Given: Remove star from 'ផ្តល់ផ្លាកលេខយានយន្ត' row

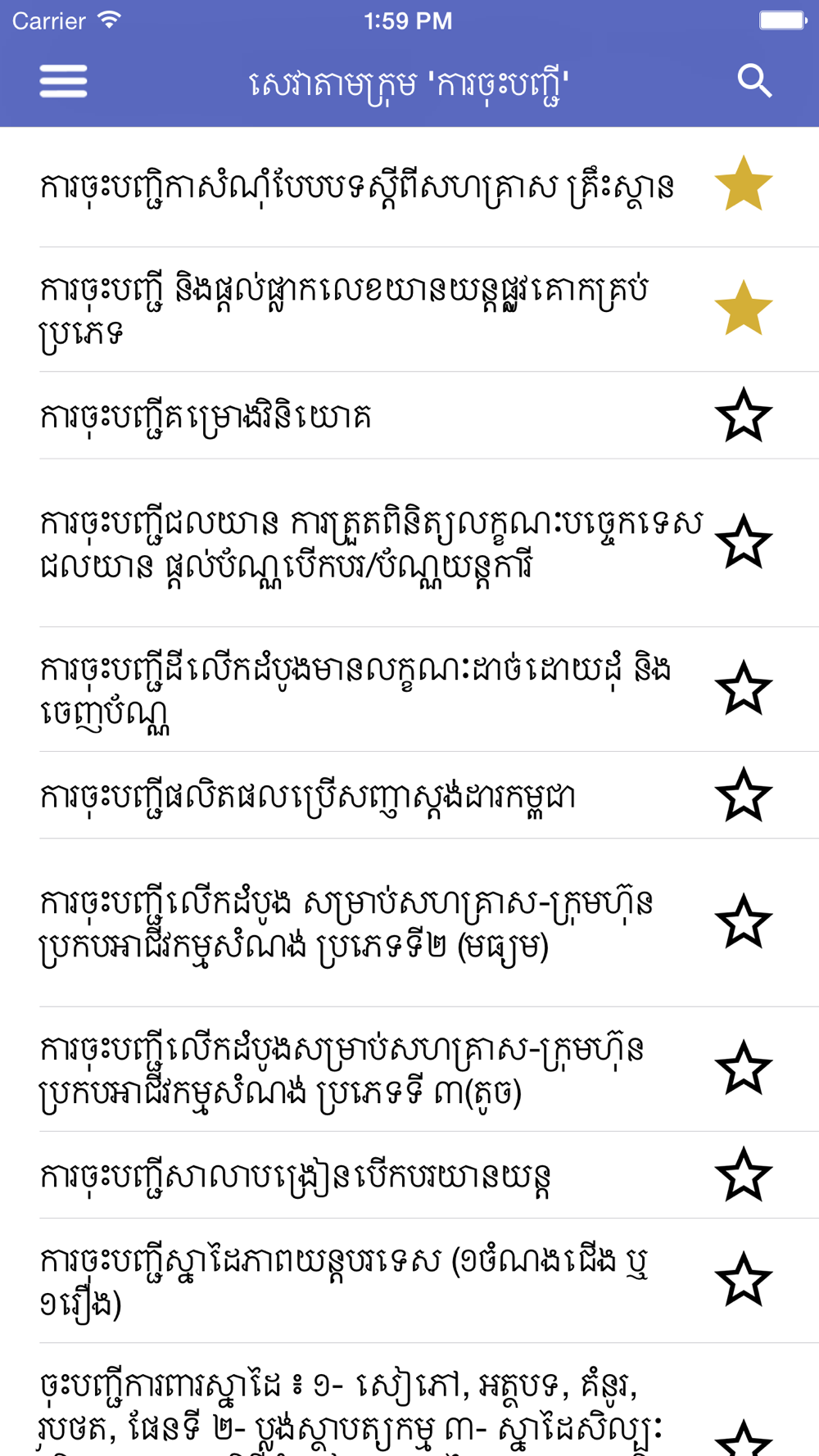Looking at the screenshot, I should coord(744,309).
